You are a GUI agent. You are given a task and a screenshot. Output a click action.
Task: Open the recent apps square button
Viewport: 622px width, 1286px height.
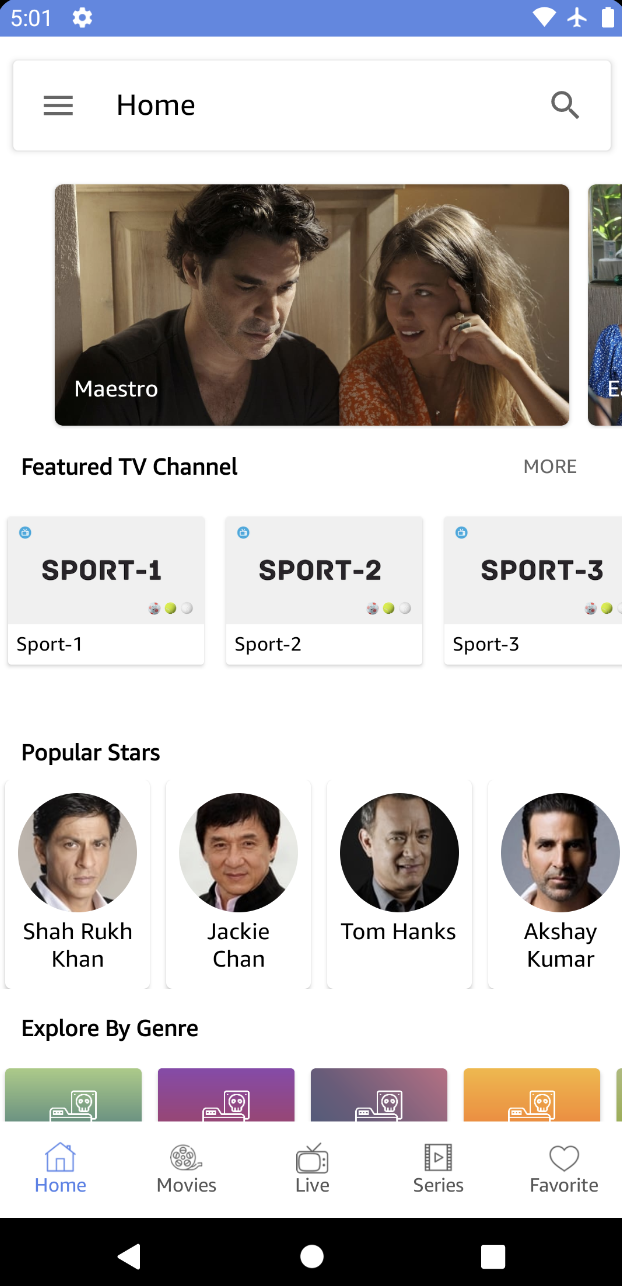[x=493, y=1256]
